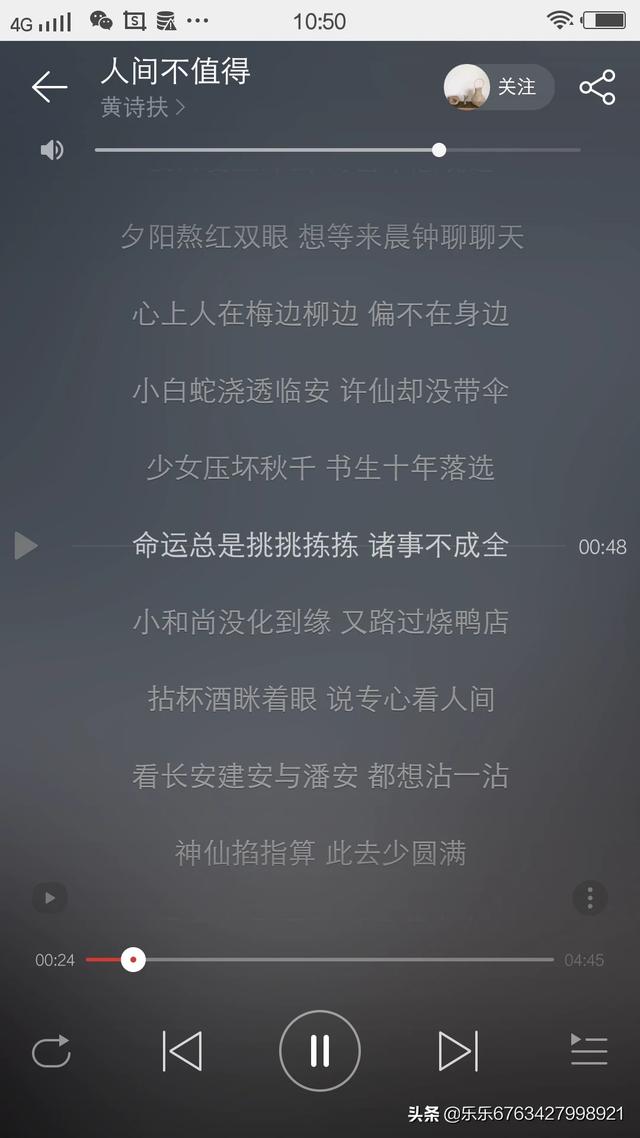The width and height of the screenshot is (640, 1138).
Task: Open the three-dot lyric options menu
Action: [x=590, y=898]
